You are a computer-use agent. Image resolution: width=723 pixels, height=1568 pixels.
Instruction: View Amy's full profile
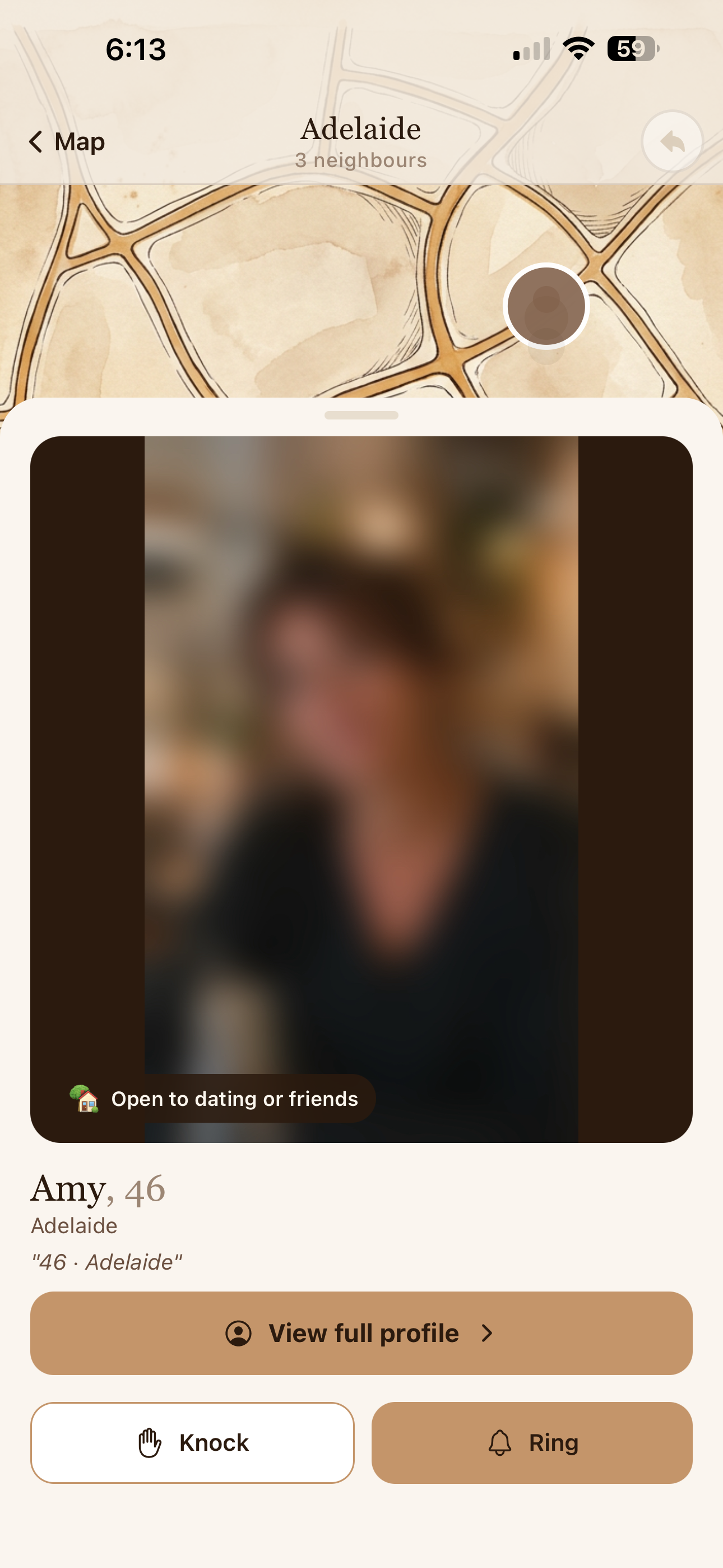point(361,1333)
